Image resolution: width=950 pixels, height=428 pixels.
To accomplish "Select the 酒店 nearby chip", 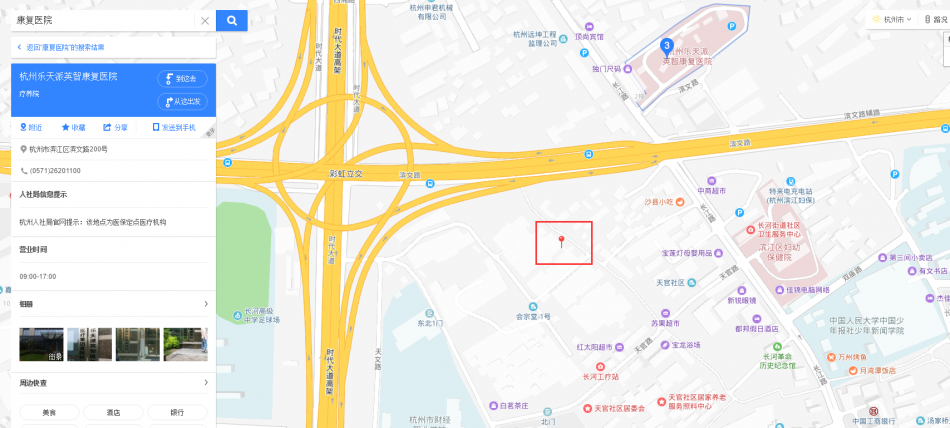I will pos(114,412).
